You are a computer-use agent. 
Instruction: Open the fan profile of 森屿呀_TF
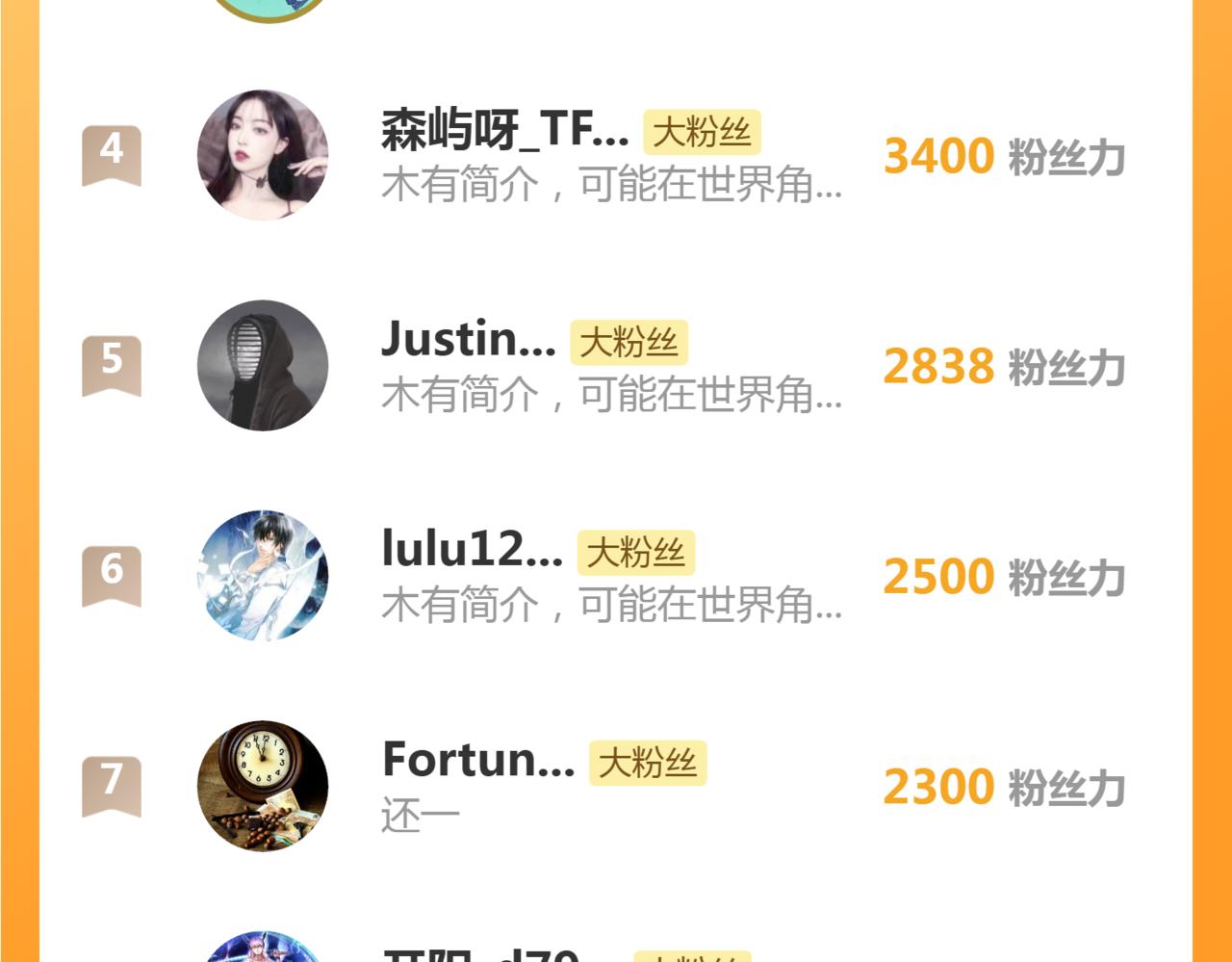(x=504, y=130)
